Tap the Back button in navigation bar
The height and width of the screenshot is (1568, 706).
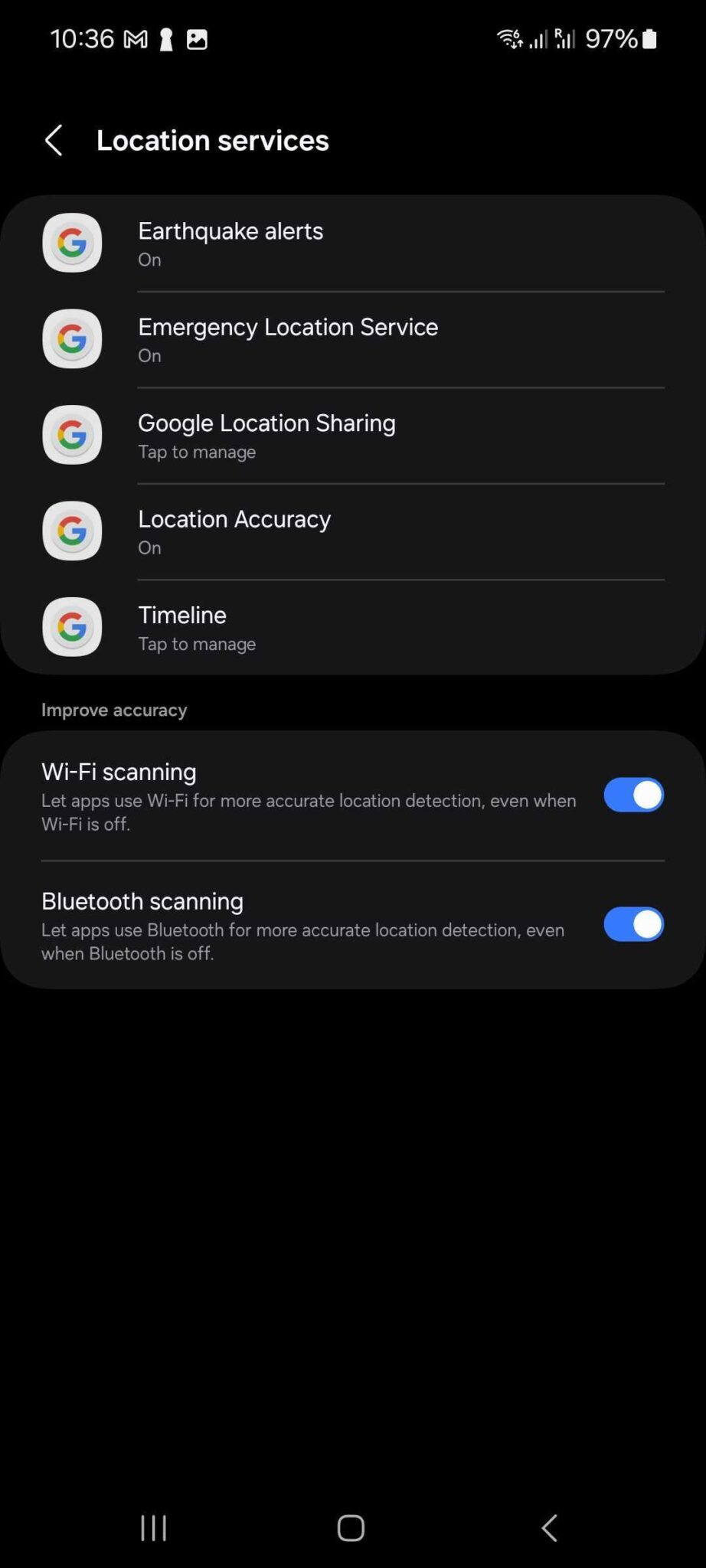click(x=549, y=1528)
